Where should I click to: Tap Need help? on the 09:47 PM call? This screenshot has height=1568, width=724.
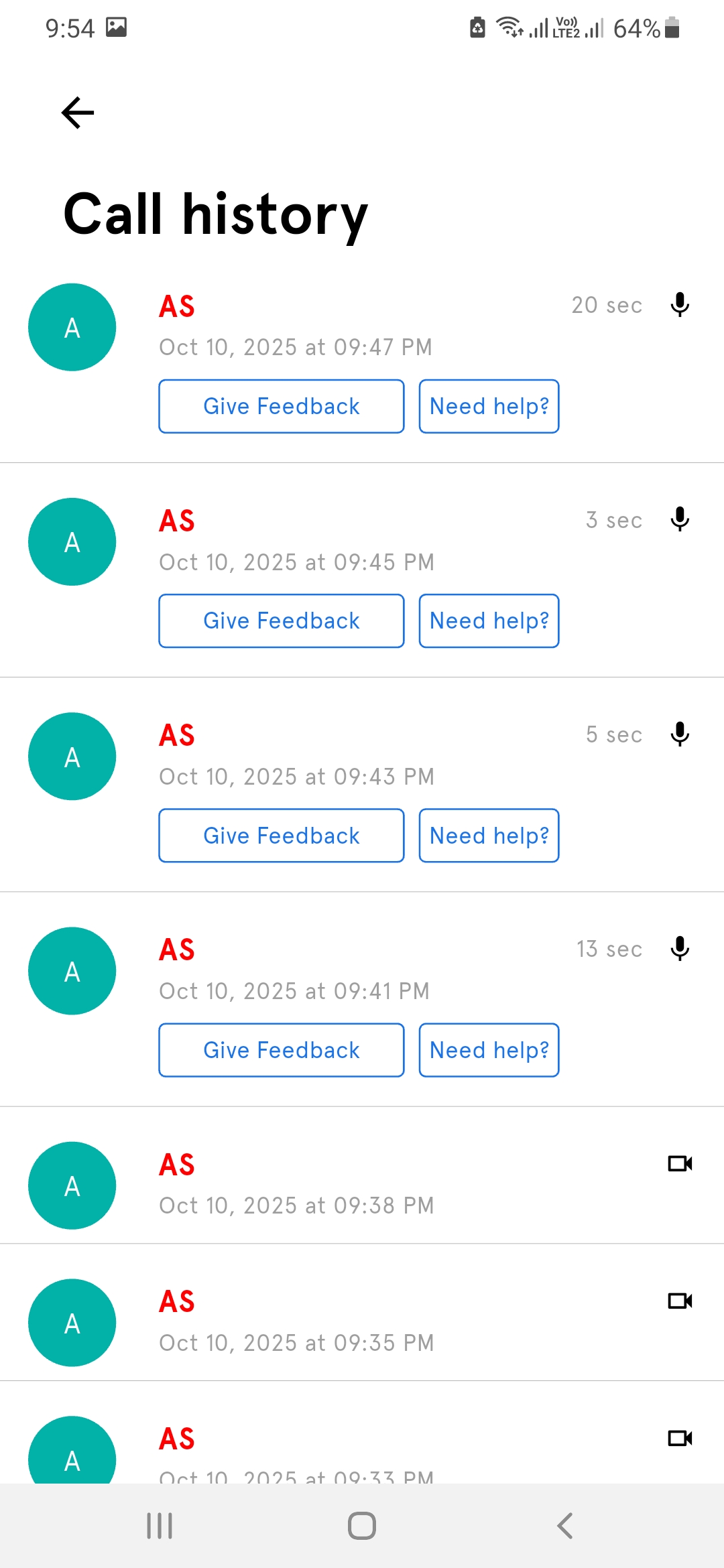(489, 407)
